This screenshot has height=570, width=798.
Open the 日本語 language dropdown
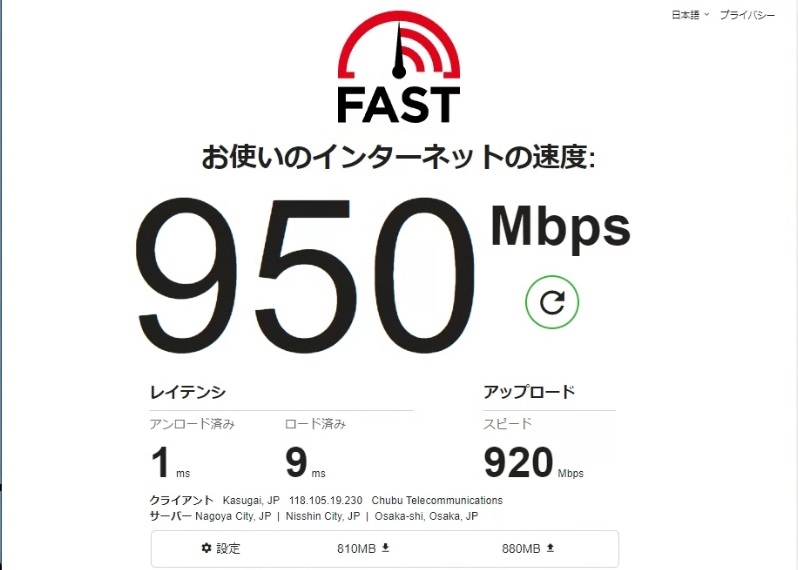click(689, 15)
